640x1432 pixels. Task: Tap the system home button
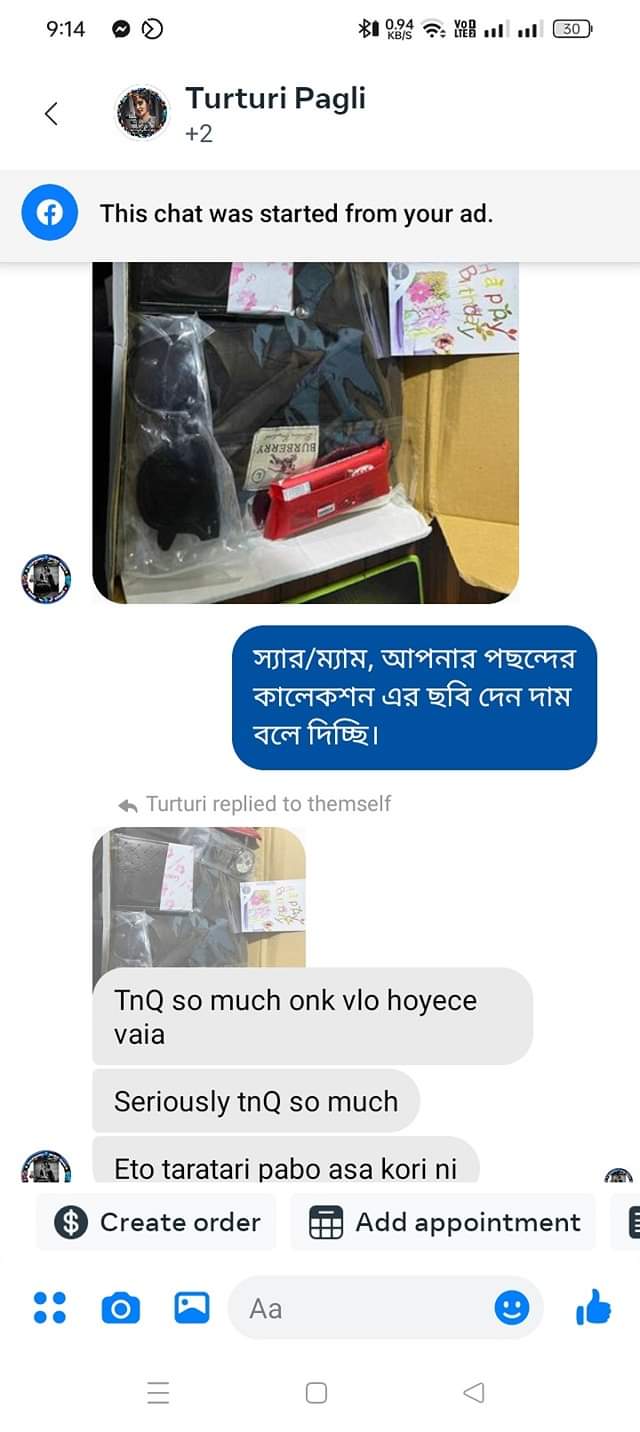point(316,1393)
